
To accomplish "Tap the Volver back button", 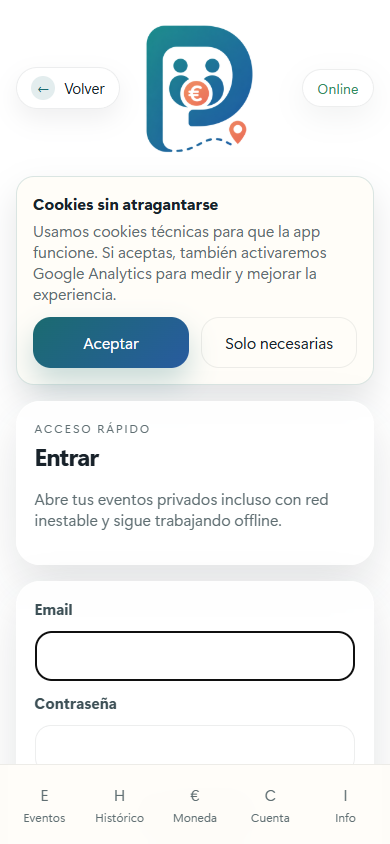I will 68,88.
